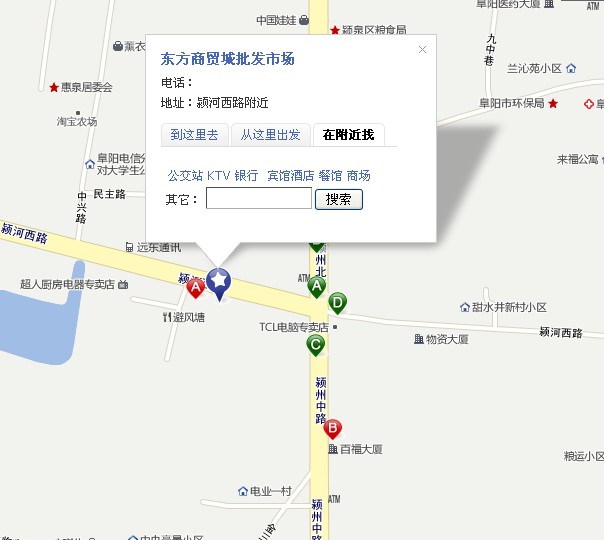Image resolution: width=604 pixels, height=540 pixels.
Task: Select the green marker D
Action: [x=338, y=301]
